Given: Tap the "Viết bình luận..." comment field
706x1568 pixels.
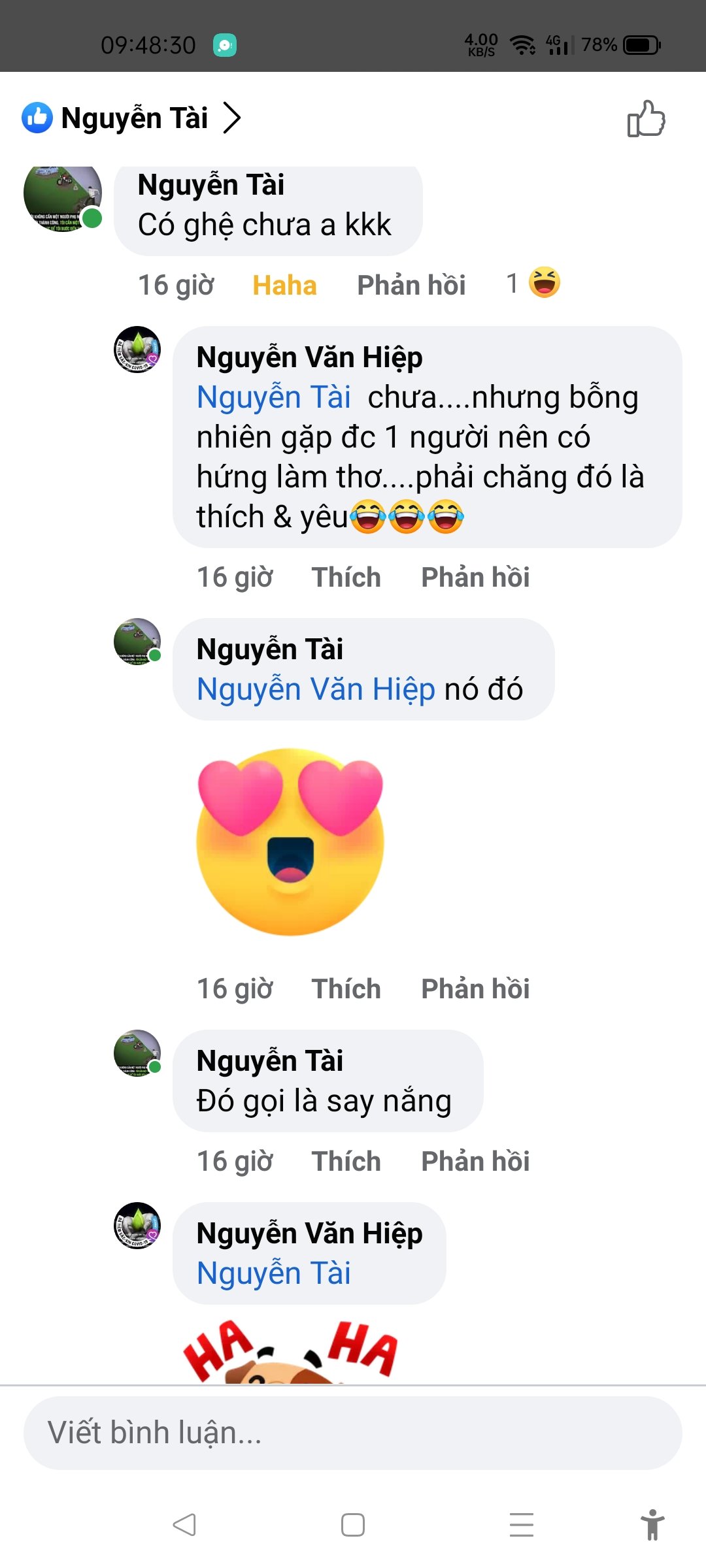Looking at the screenshot, I should click(353, 1433).
